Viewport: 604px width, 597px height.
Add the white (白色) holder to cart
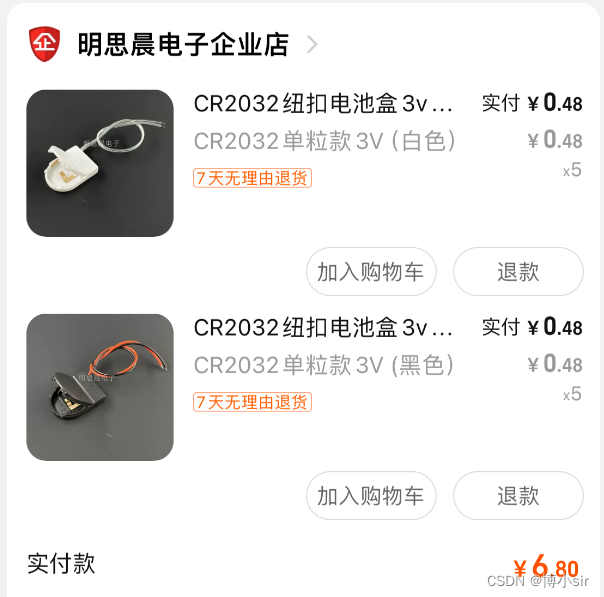pos(371,272)
